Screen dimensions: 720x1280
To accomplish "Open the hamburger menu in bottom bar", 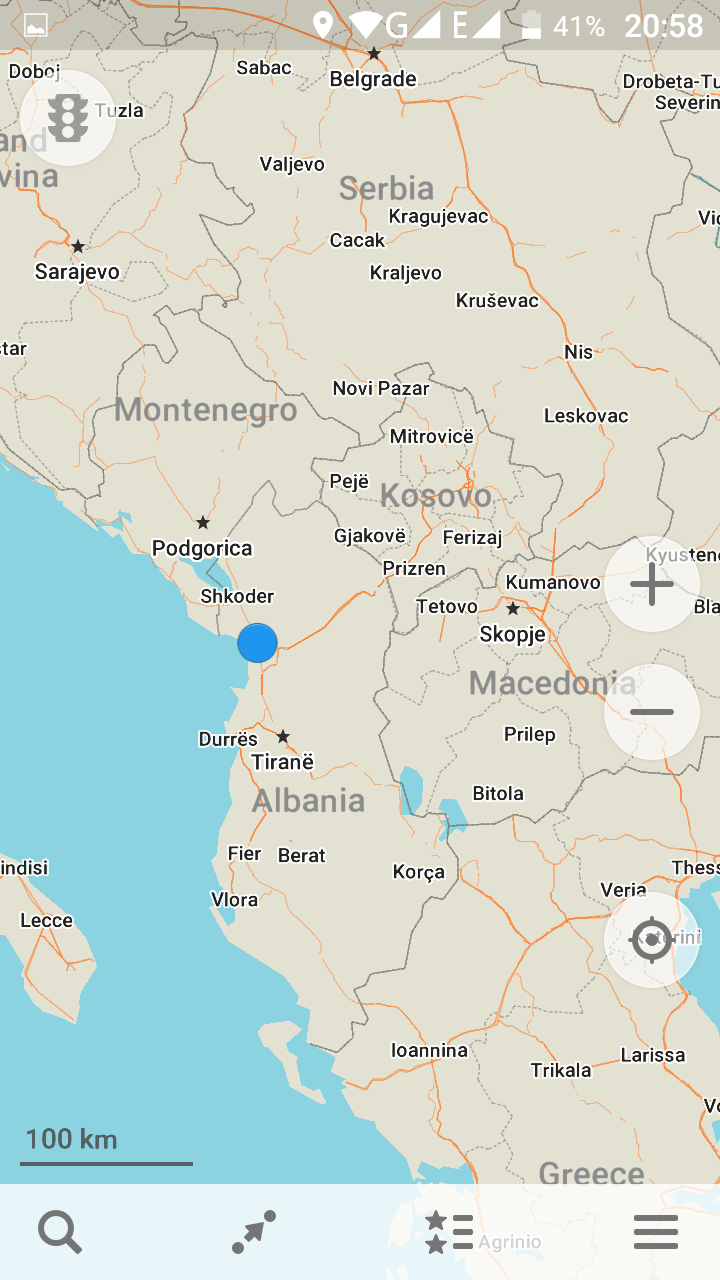I will pos(656,1232).
